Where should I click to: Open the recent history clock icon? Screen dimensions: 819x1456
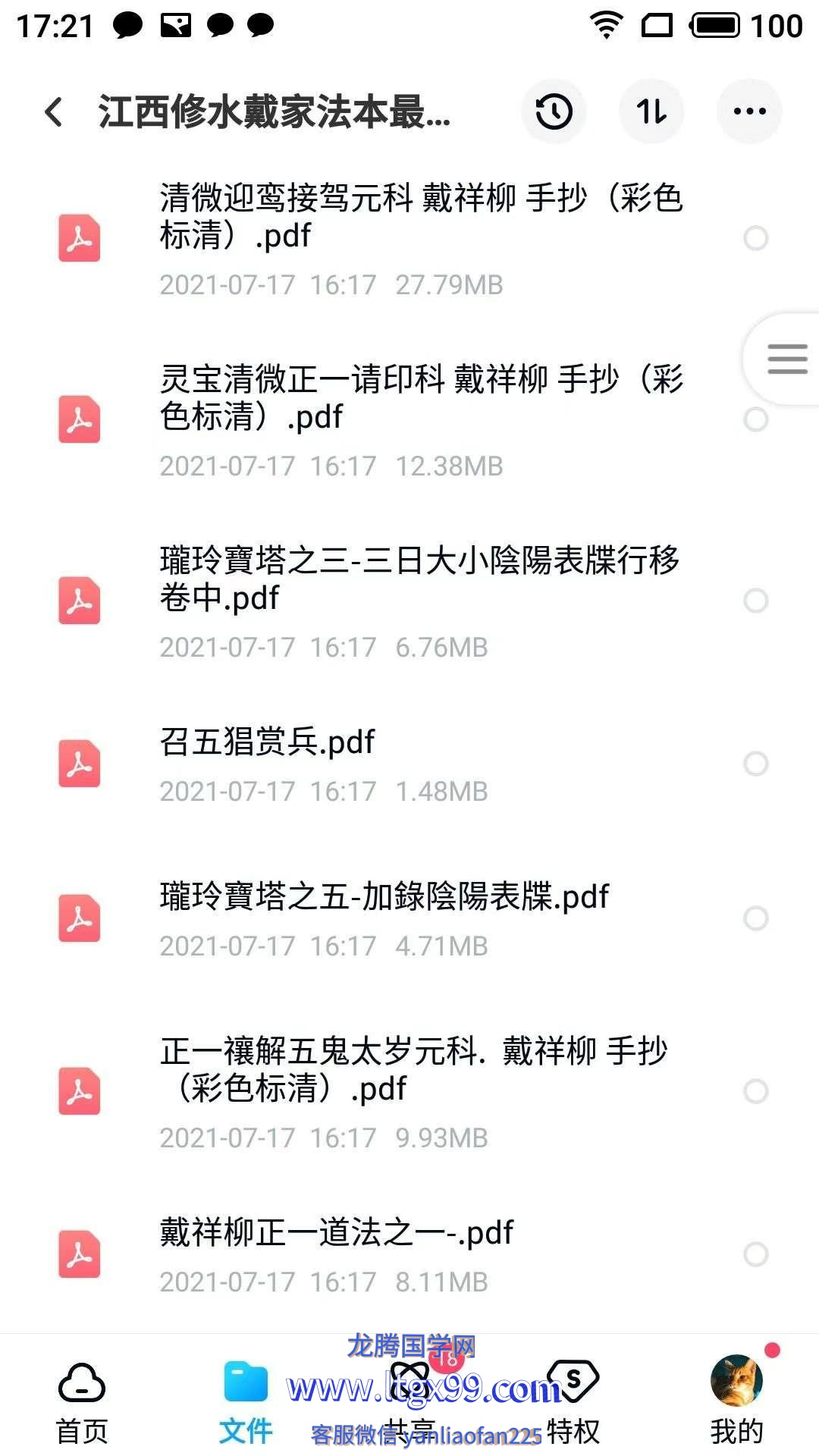click(x=554, y=112)
